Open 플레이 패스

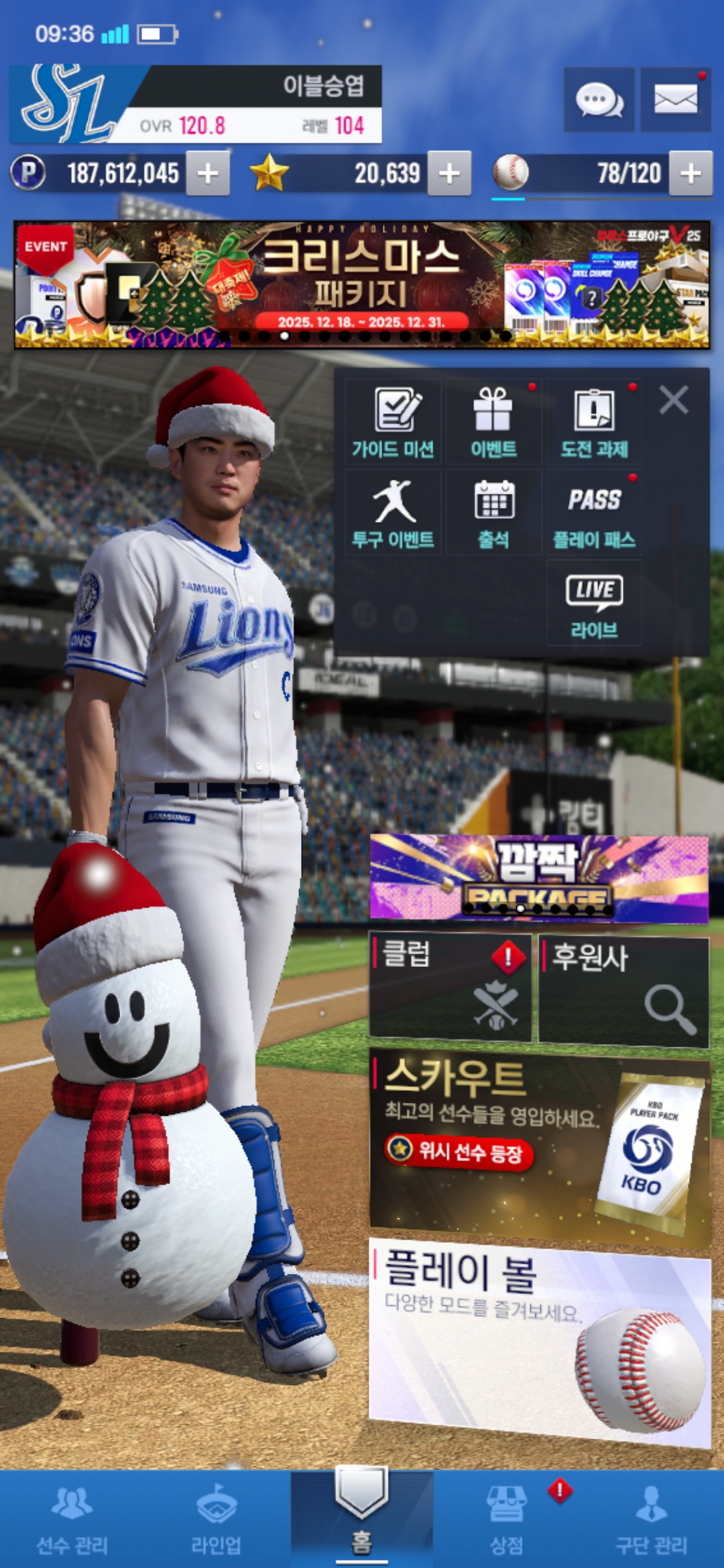coord(594,513)
